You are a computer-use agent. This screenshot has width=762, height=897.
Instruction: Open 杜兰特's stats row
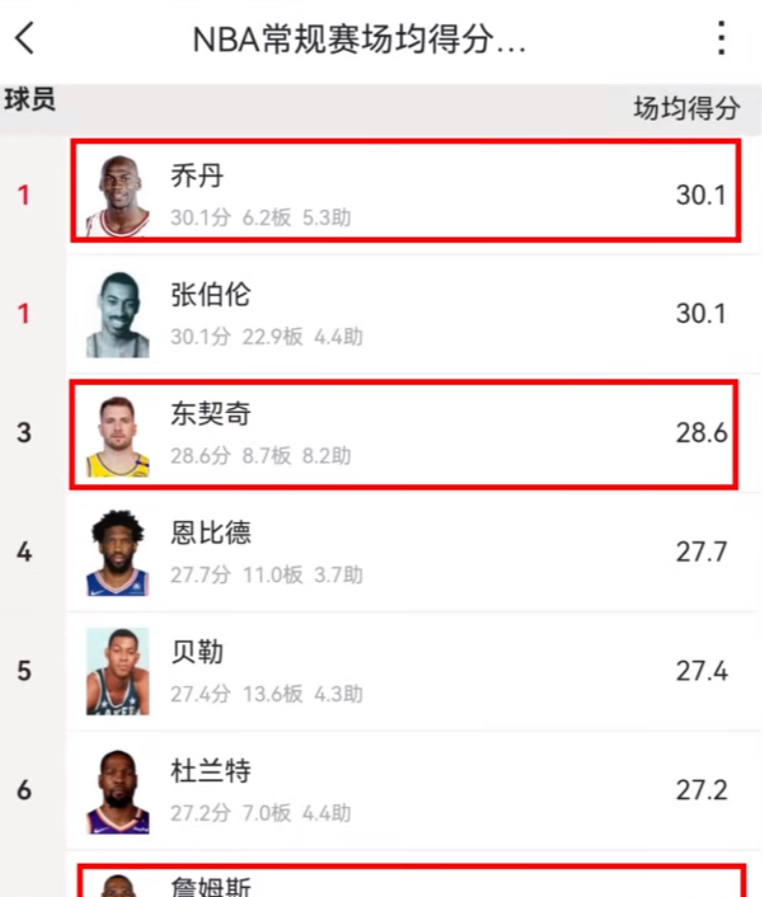pyautogui.click(x=405, y=790)
